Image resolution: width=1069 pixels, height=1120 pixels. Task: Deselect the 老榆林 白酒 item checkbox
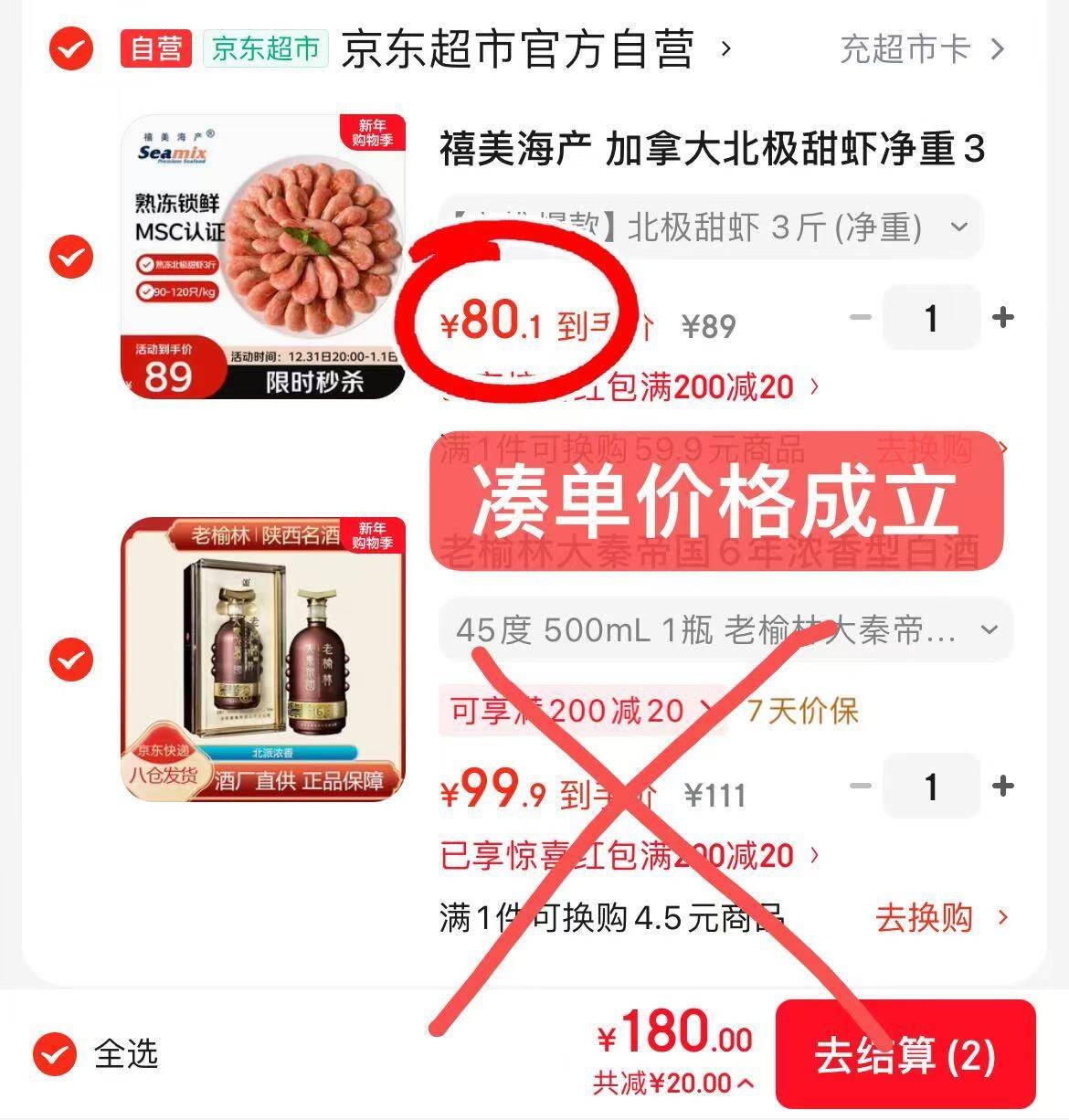(71, 659)
